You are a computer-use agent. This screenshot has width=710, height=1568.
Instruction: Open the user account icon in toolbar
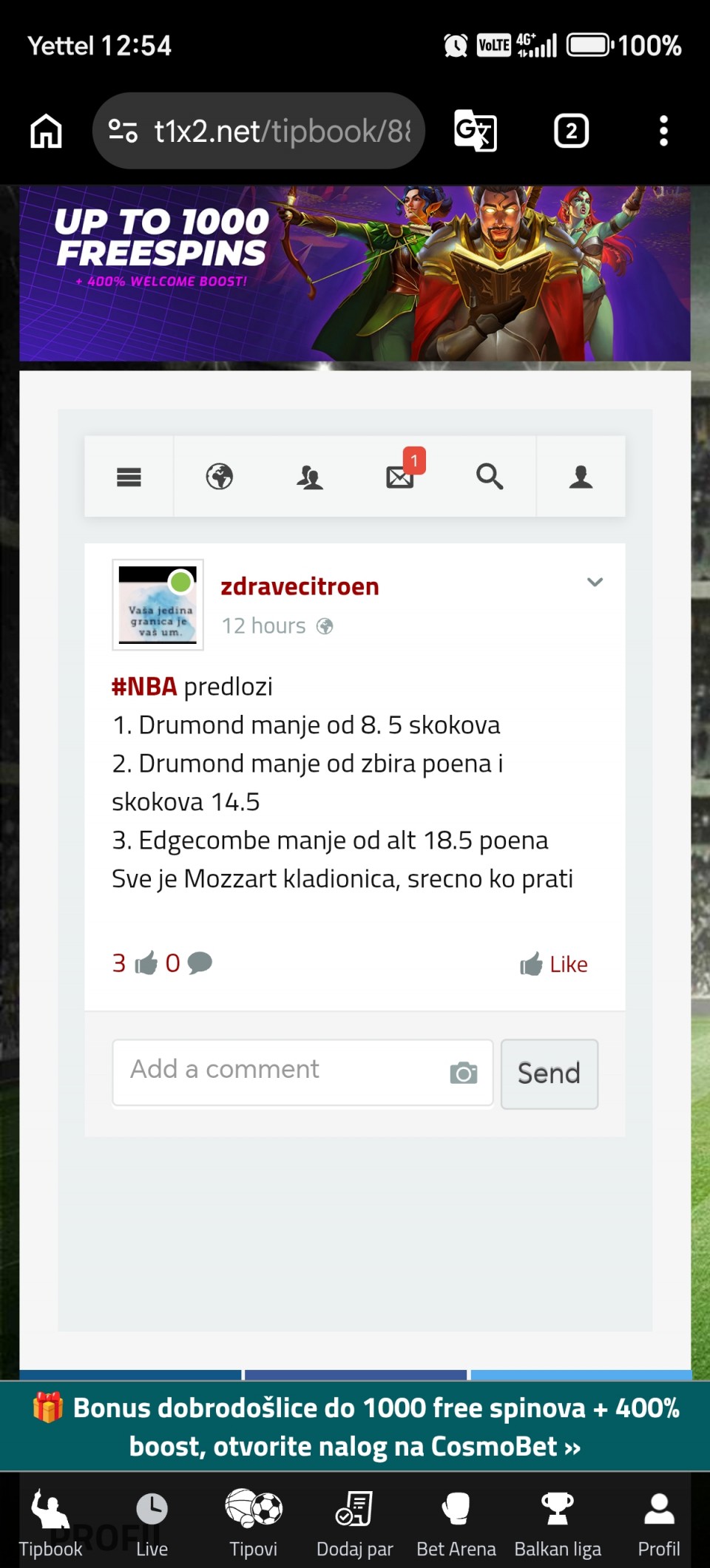(581, 477)
